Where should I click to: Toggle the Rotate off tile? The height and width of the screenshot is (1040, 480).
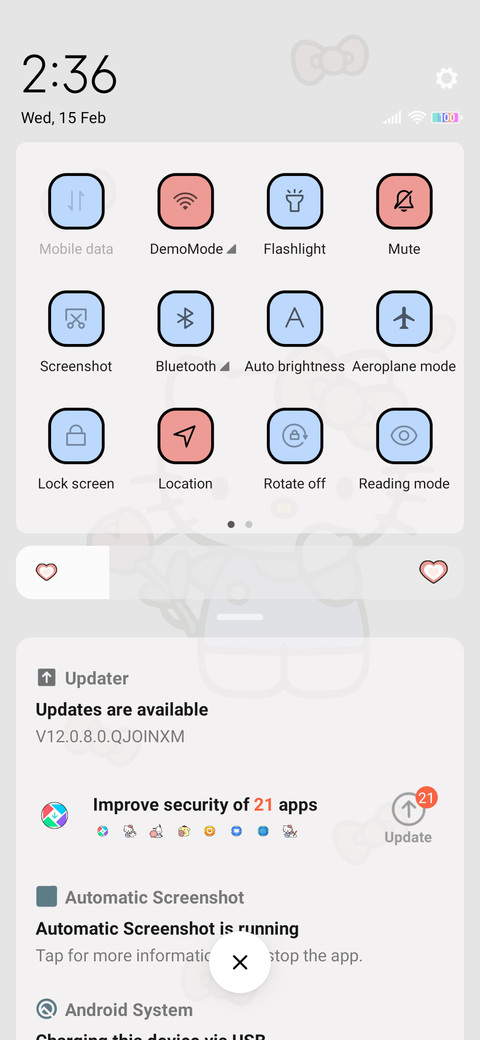pyautogui.click(x=295, y=436)
